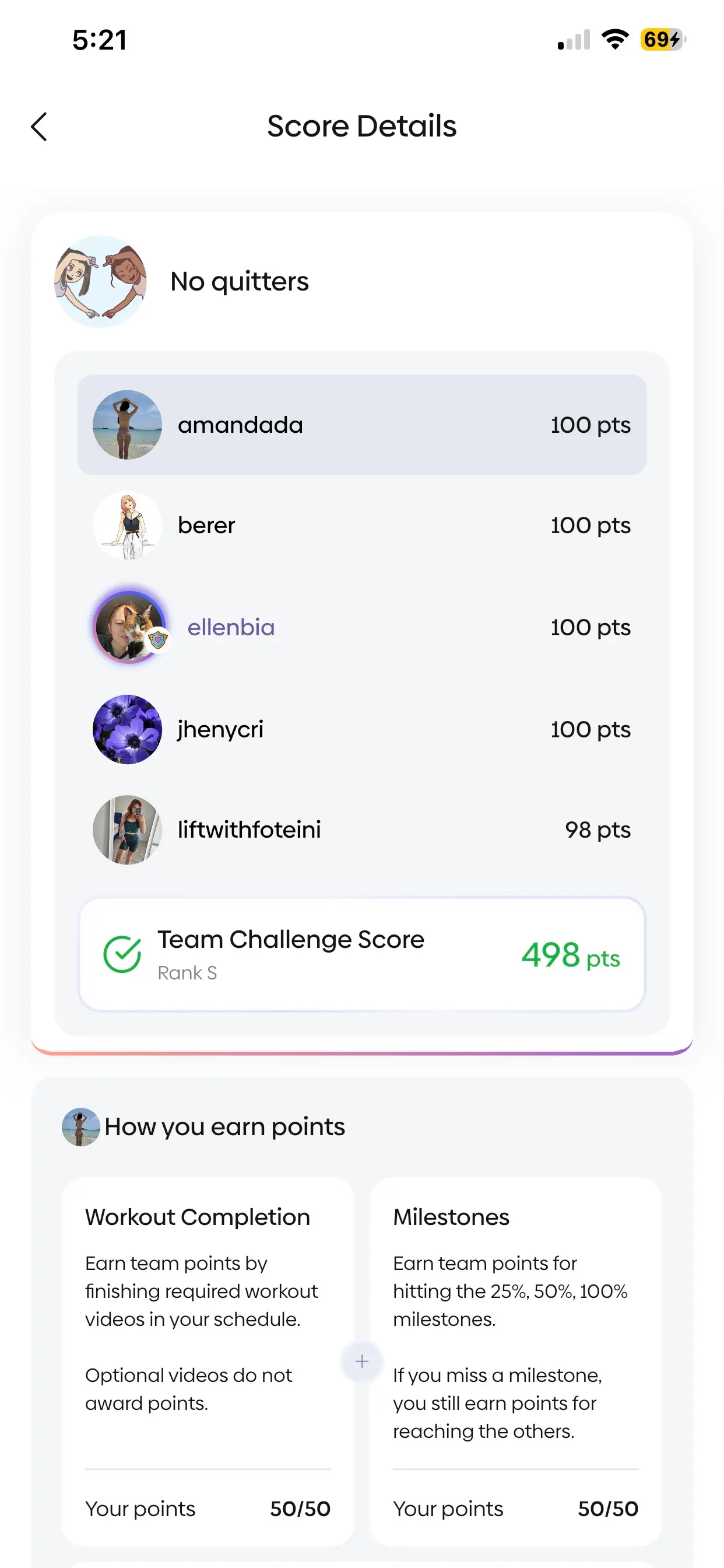Tap the back arrow to leave Score Details
The image size is (724, 1568).
coord(39,127)
